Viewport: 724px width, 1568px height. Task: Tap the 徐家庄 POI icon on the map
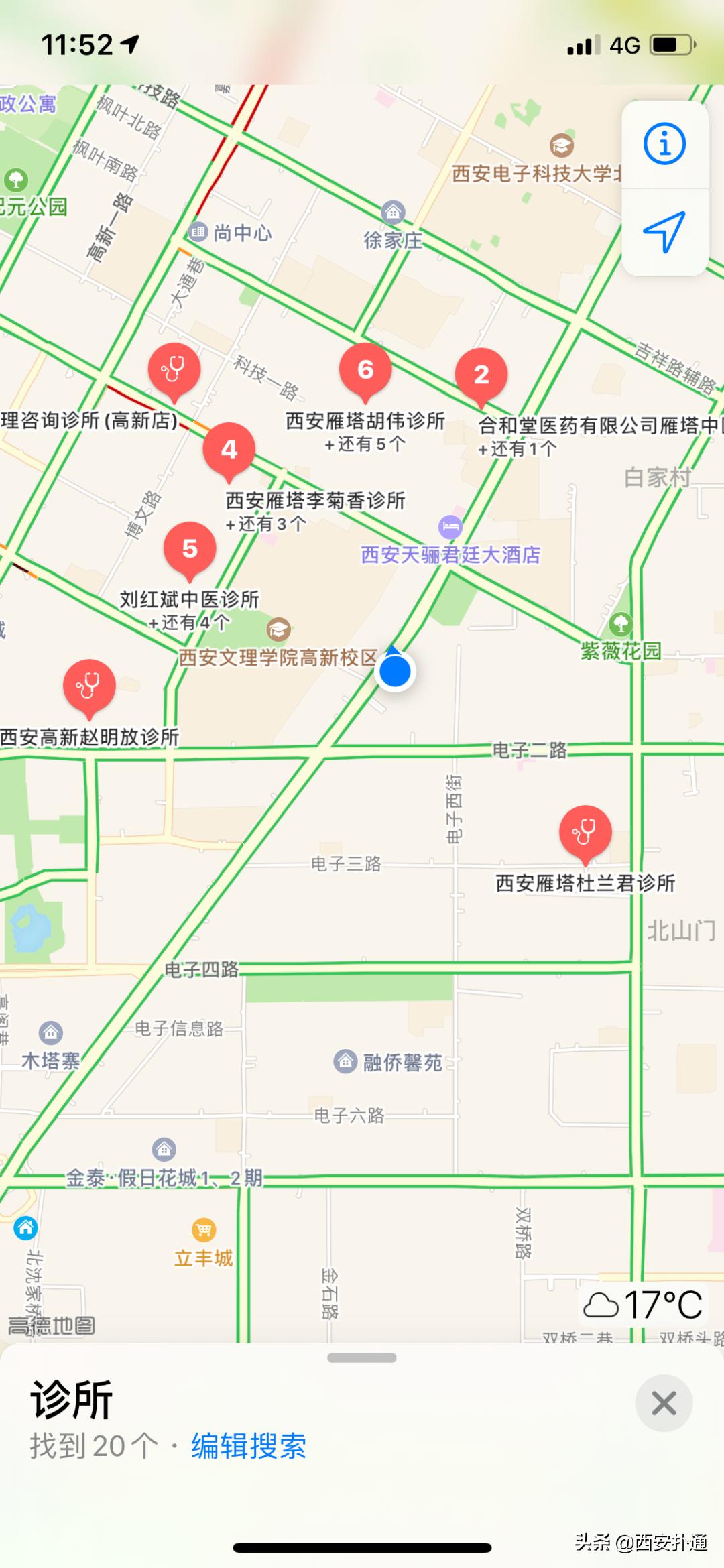394,213
